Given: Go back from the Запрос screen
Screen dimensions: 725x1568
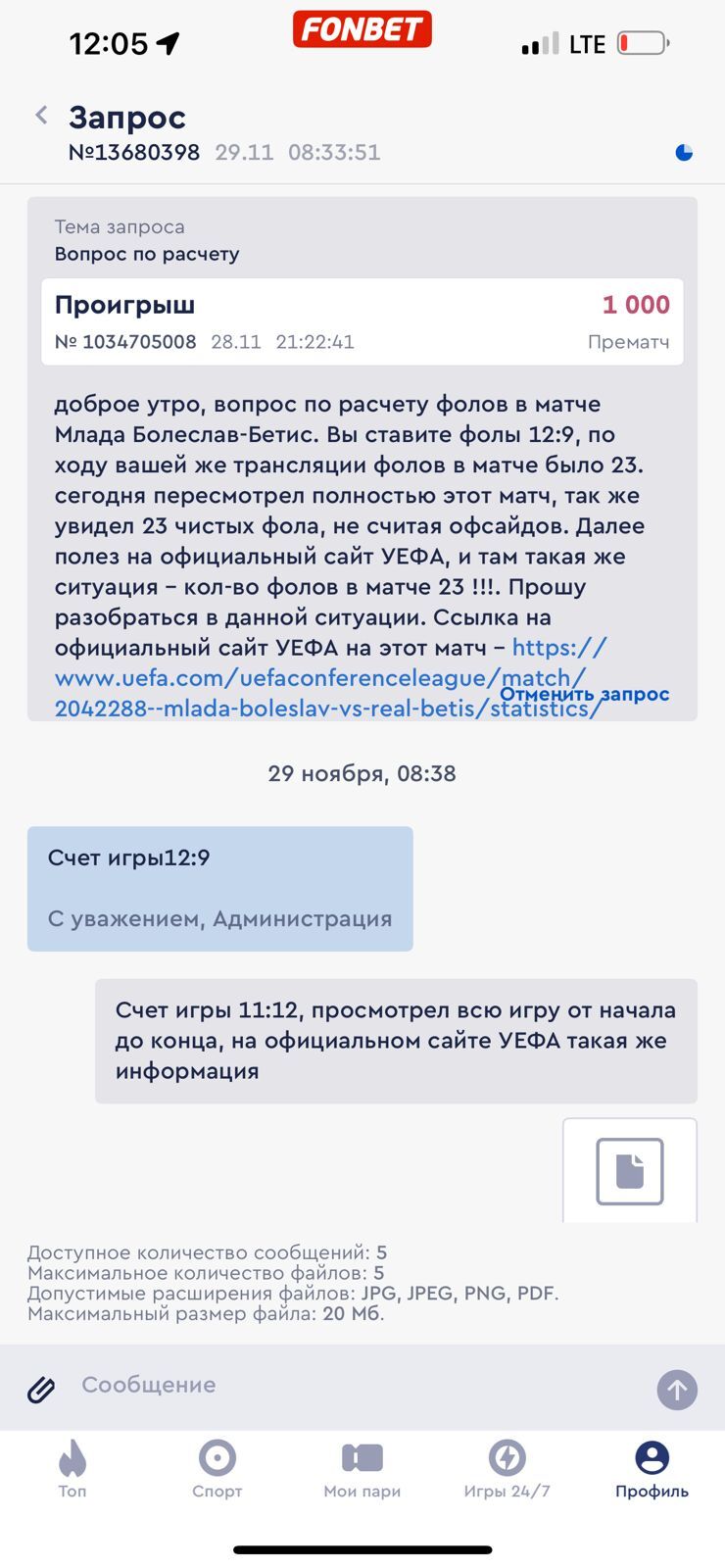Looking at the screenshot, I should pos(41,116).
